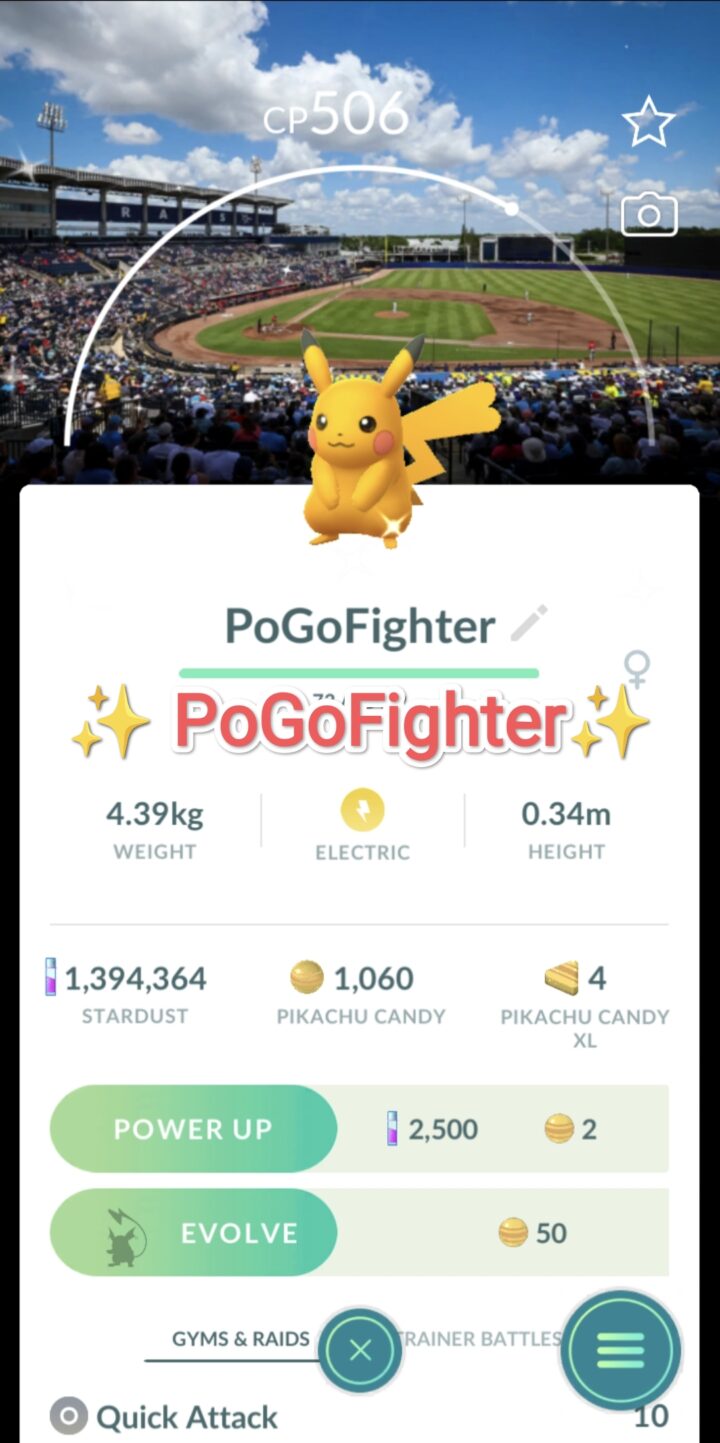720x1443 pixels.
Task: Open the AR camera snapshot
Action: click(649, 214)
